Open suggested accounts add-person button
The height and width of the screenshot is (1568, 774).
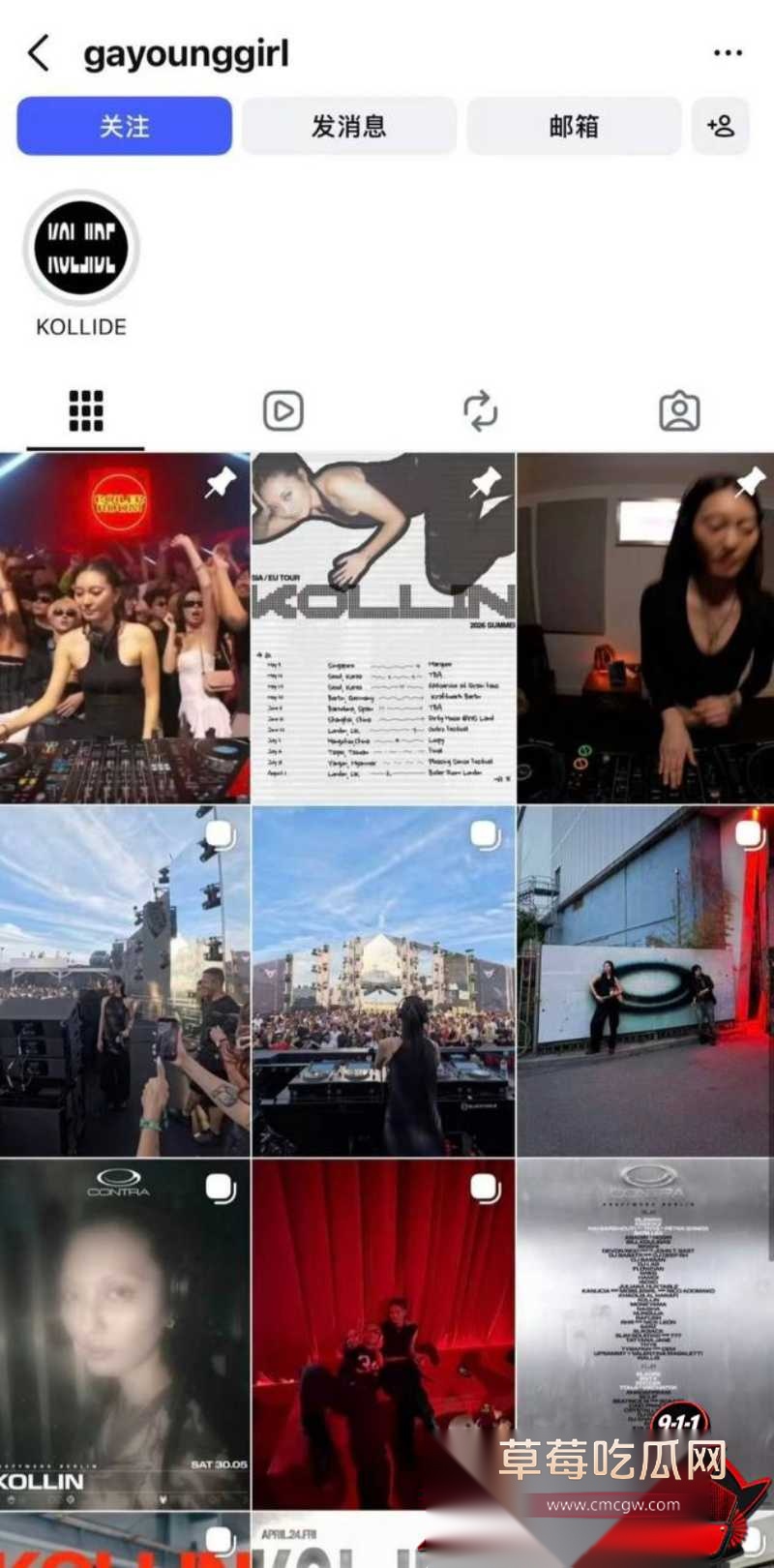pos(721,126)
